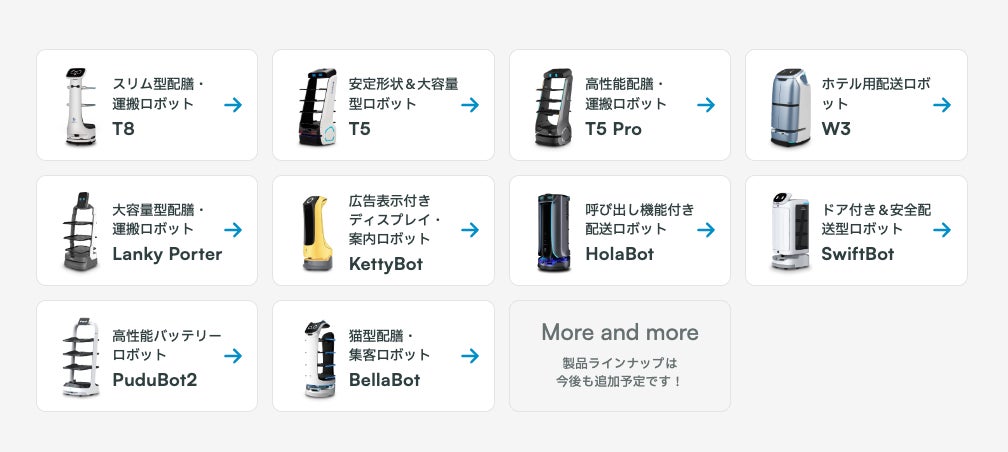
Task: Open the SwiftBot door-equipped robot card
Action: click(x=856, y=230)
